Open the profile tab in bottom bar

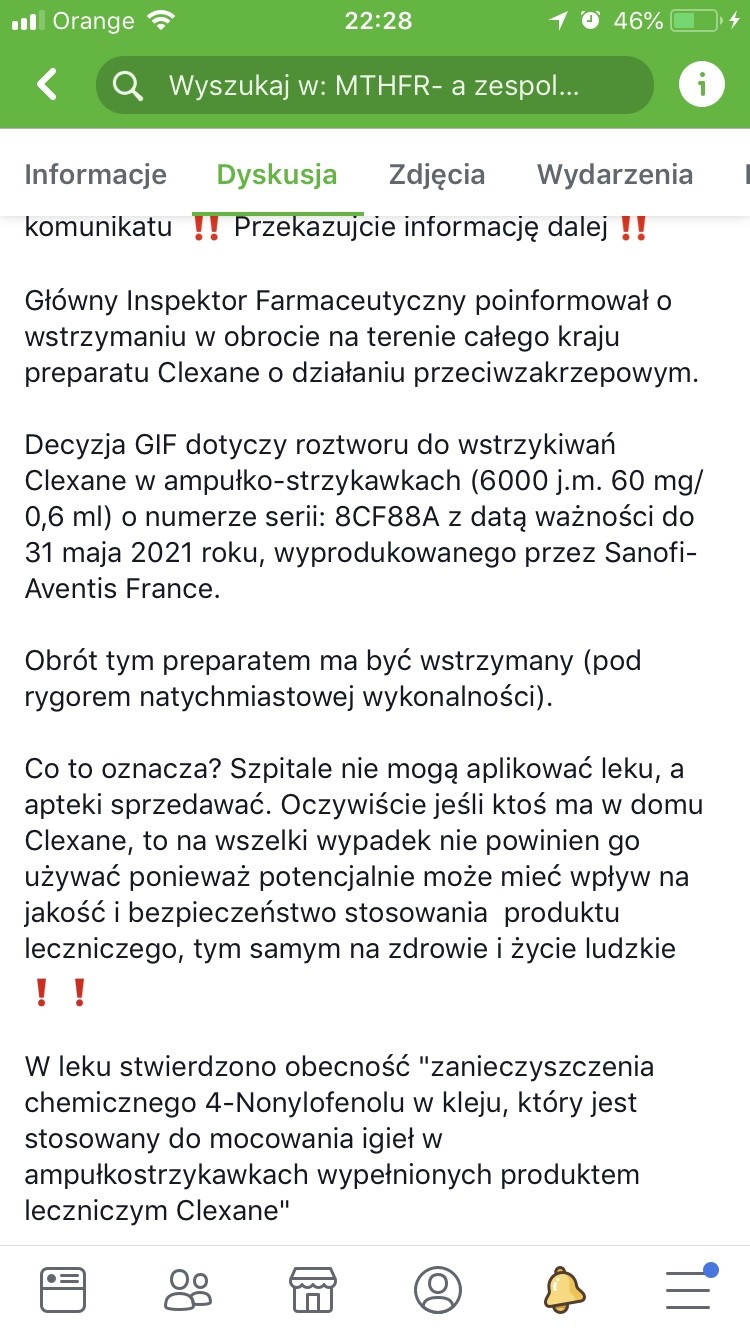click(x=437, y=1289)
